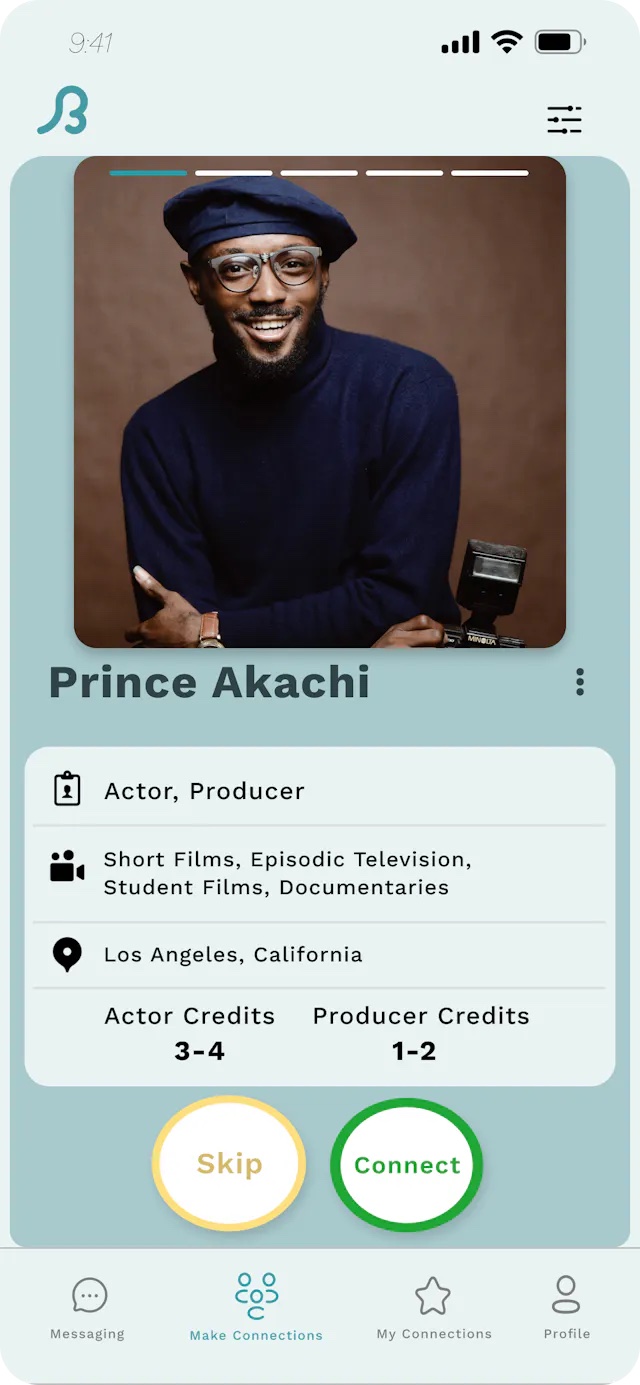
Task: Open more options for Prince Akachi
Action: (x=580, y=682)
